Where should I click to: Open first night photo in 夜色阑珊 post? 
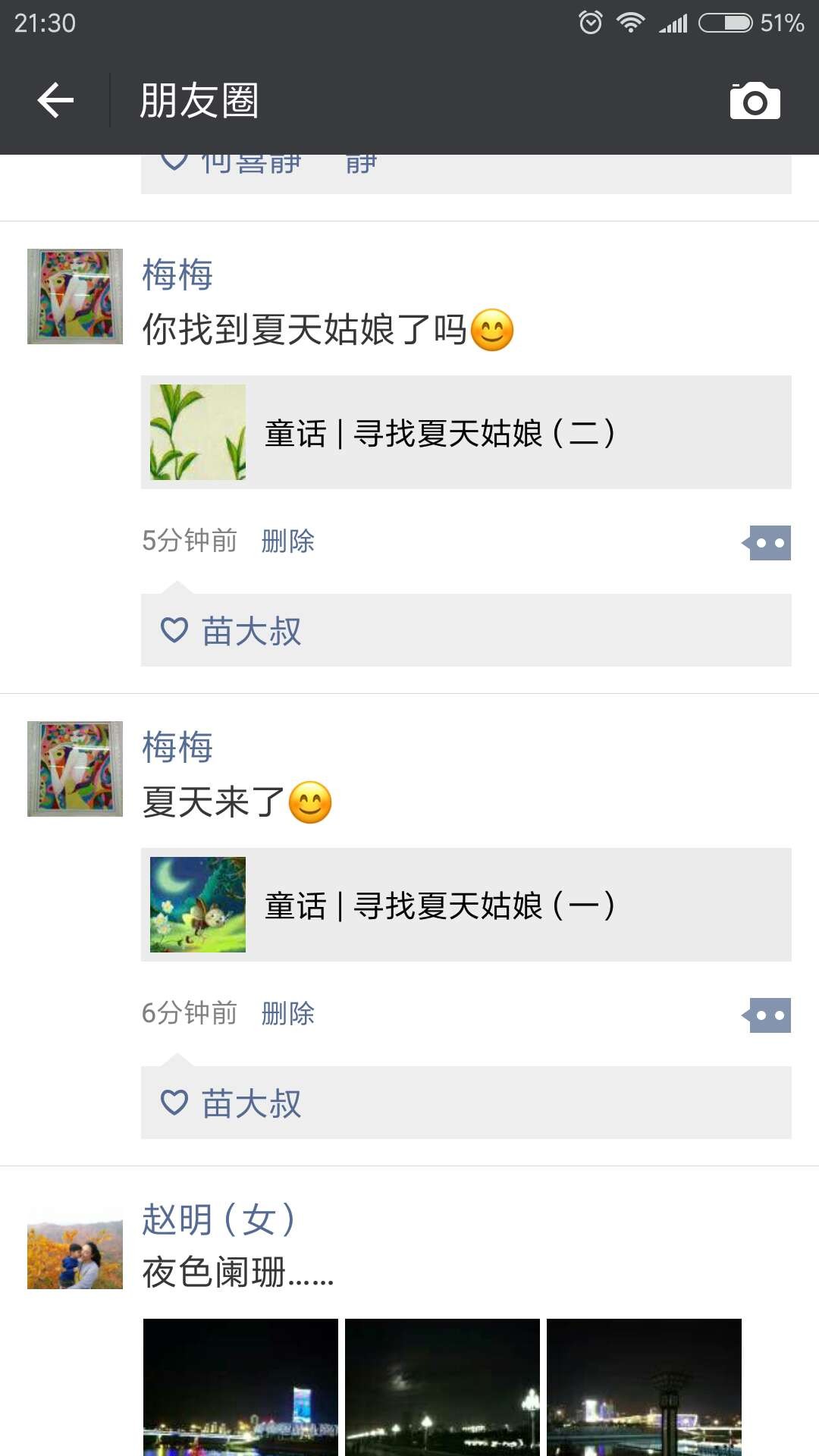click(x=240, y=1386)
